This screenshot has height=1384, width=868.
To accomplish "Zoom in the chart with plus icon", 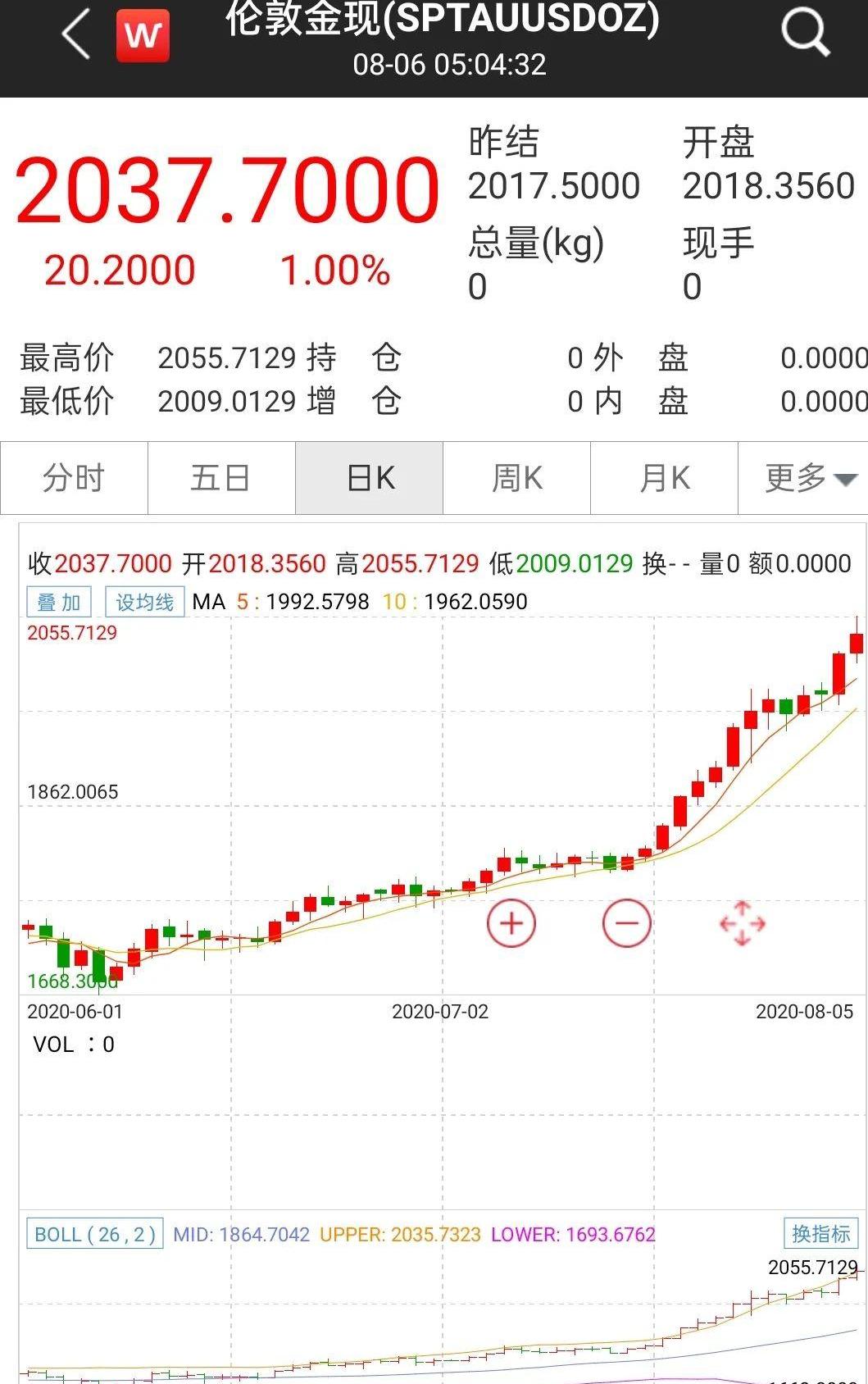I will coord(511,923).
